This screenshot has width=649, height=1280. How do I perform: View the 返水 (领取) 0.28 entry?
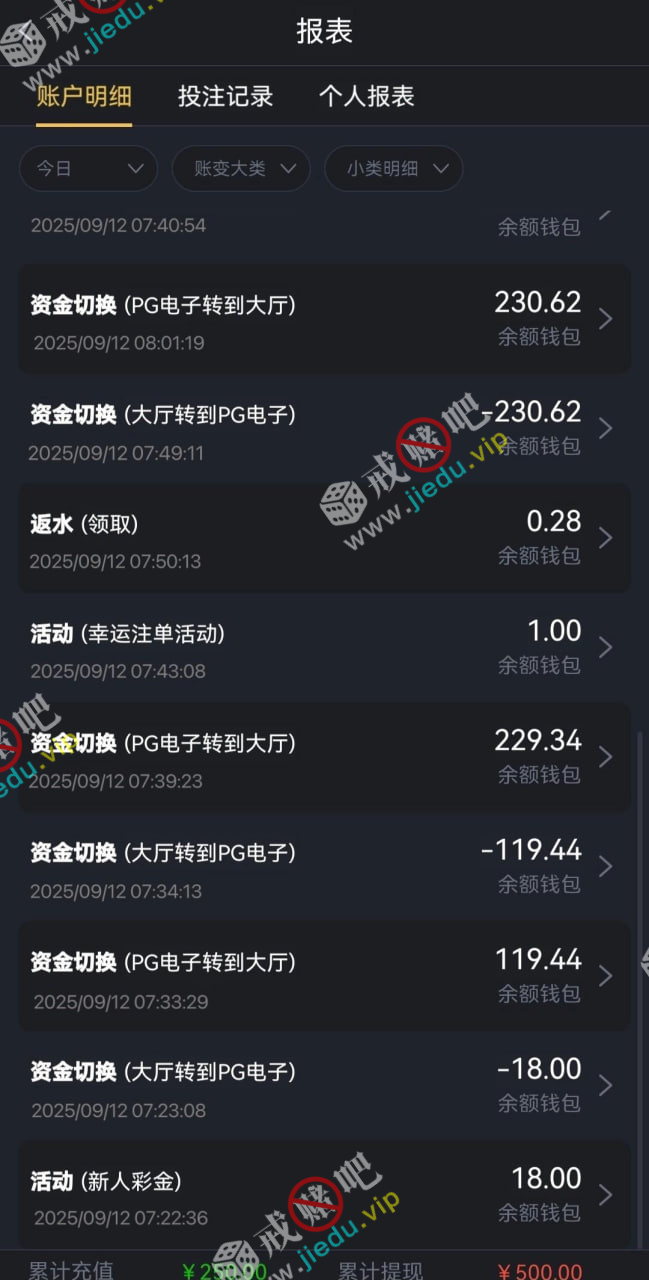(x=324, y=538)
